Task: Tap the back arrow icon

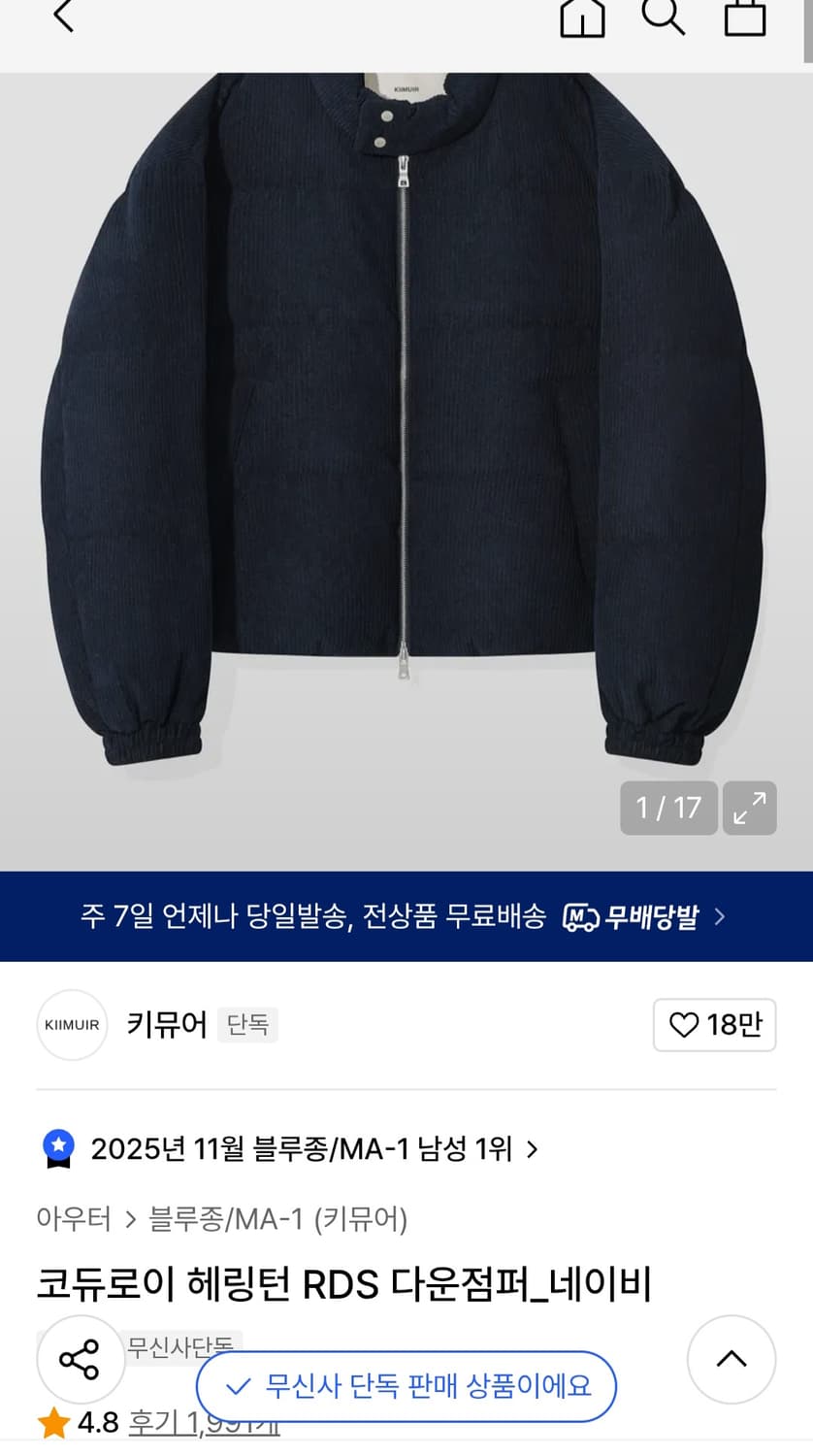Action: (62, 17)
